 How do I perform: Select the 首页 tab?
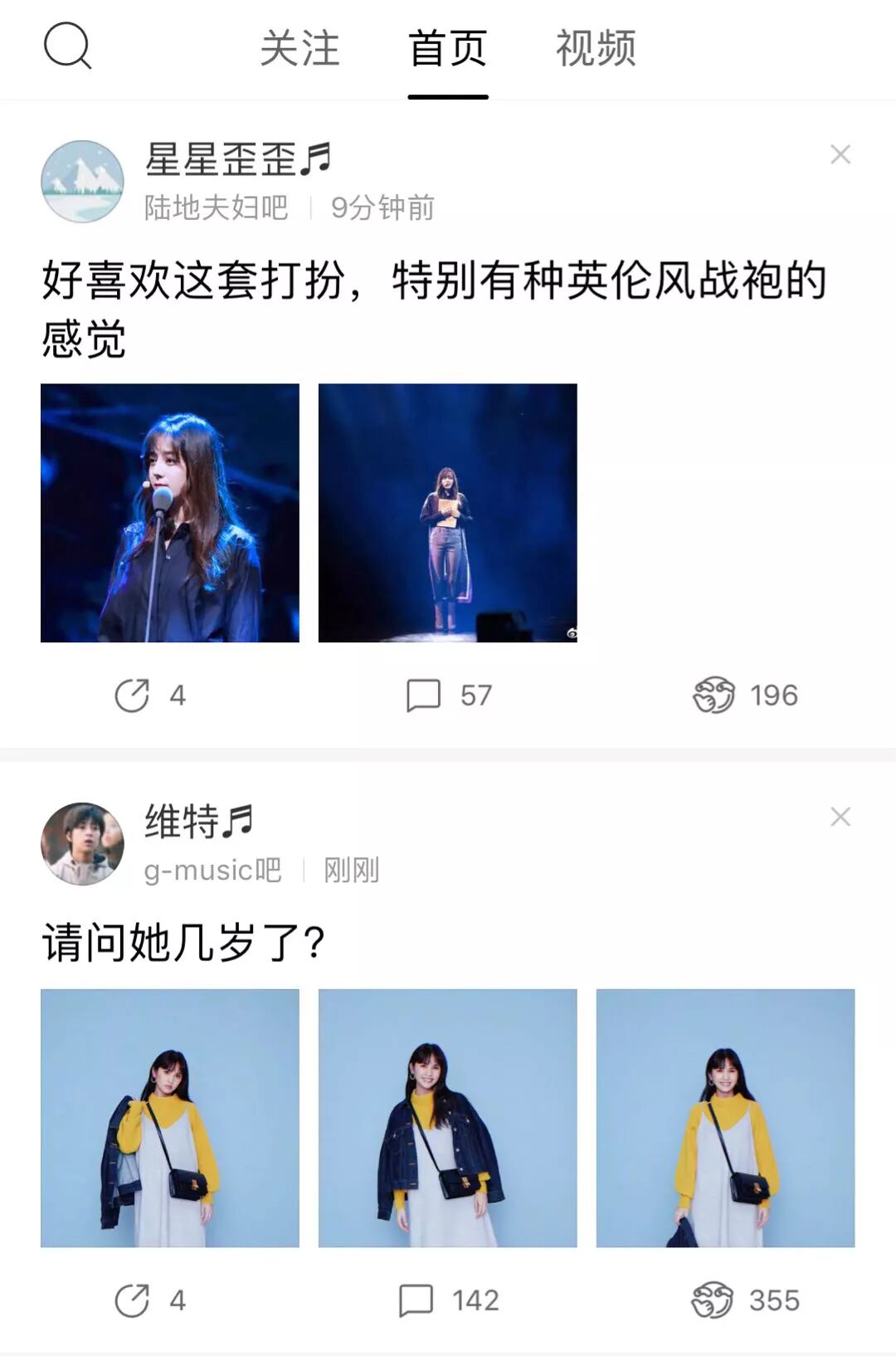tap(447, 48)
